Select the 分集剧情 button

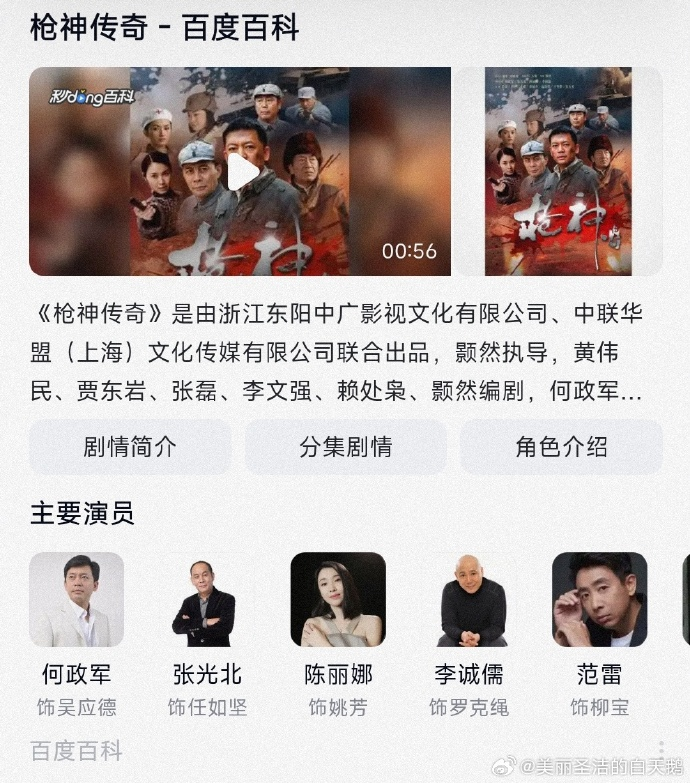[x=346, y=447]
